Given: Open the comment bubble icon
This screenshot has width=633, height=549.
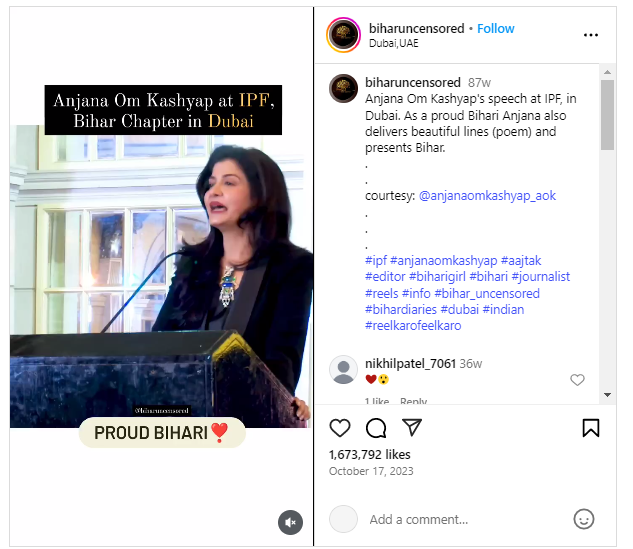Looking at the screenshot, I should click(376, 428).
